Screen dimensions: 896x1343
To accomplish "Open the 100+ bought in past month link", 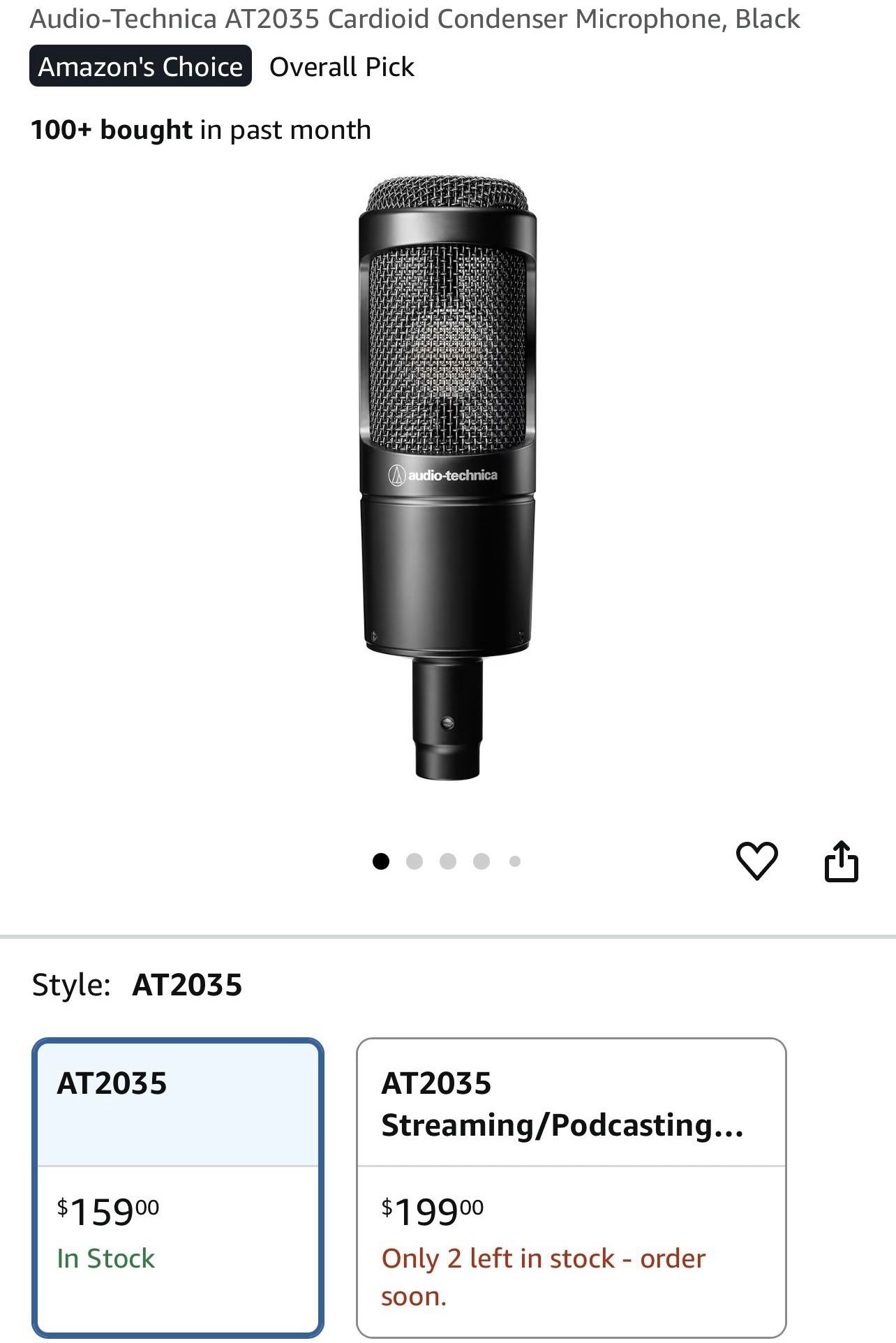I will pos(200,128).
